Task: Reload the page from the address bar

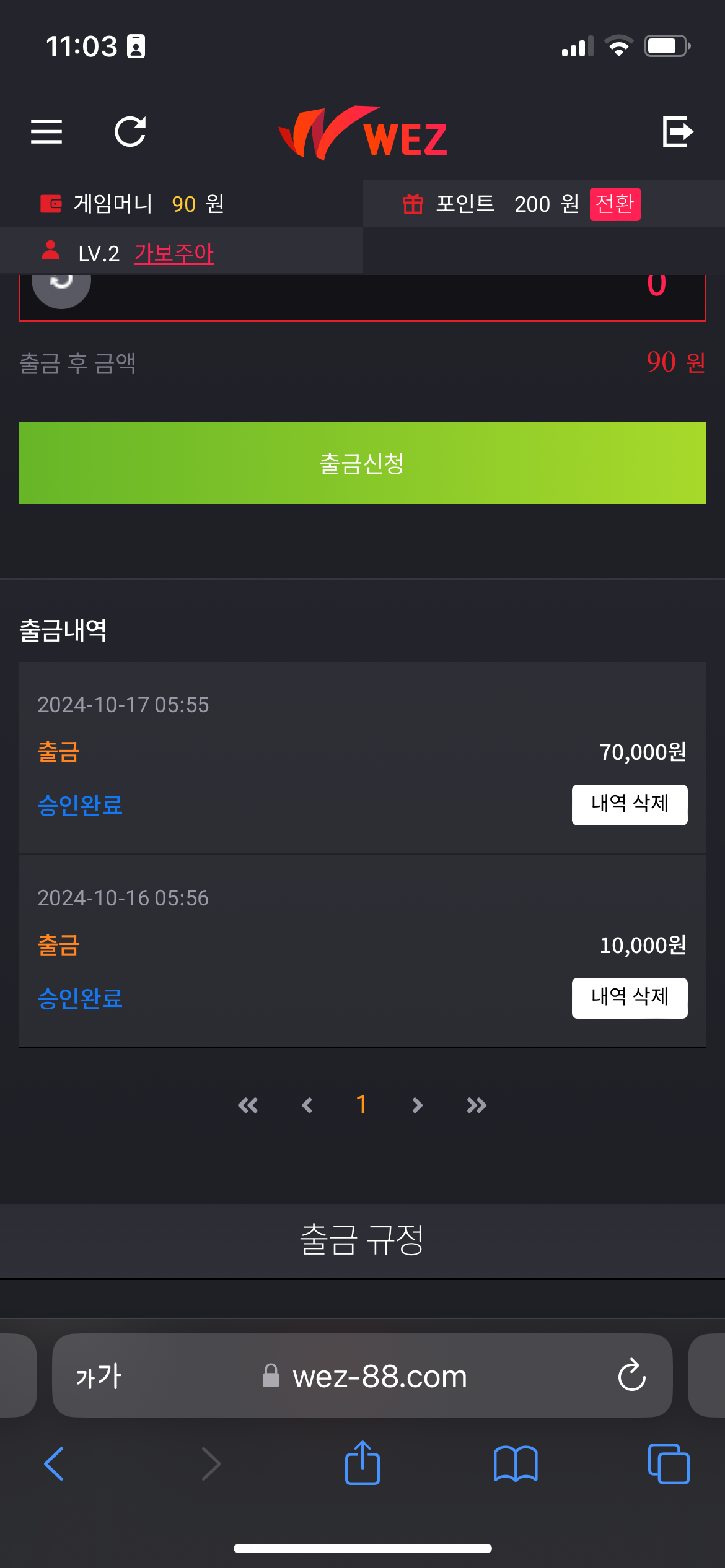Action: 631,1376
